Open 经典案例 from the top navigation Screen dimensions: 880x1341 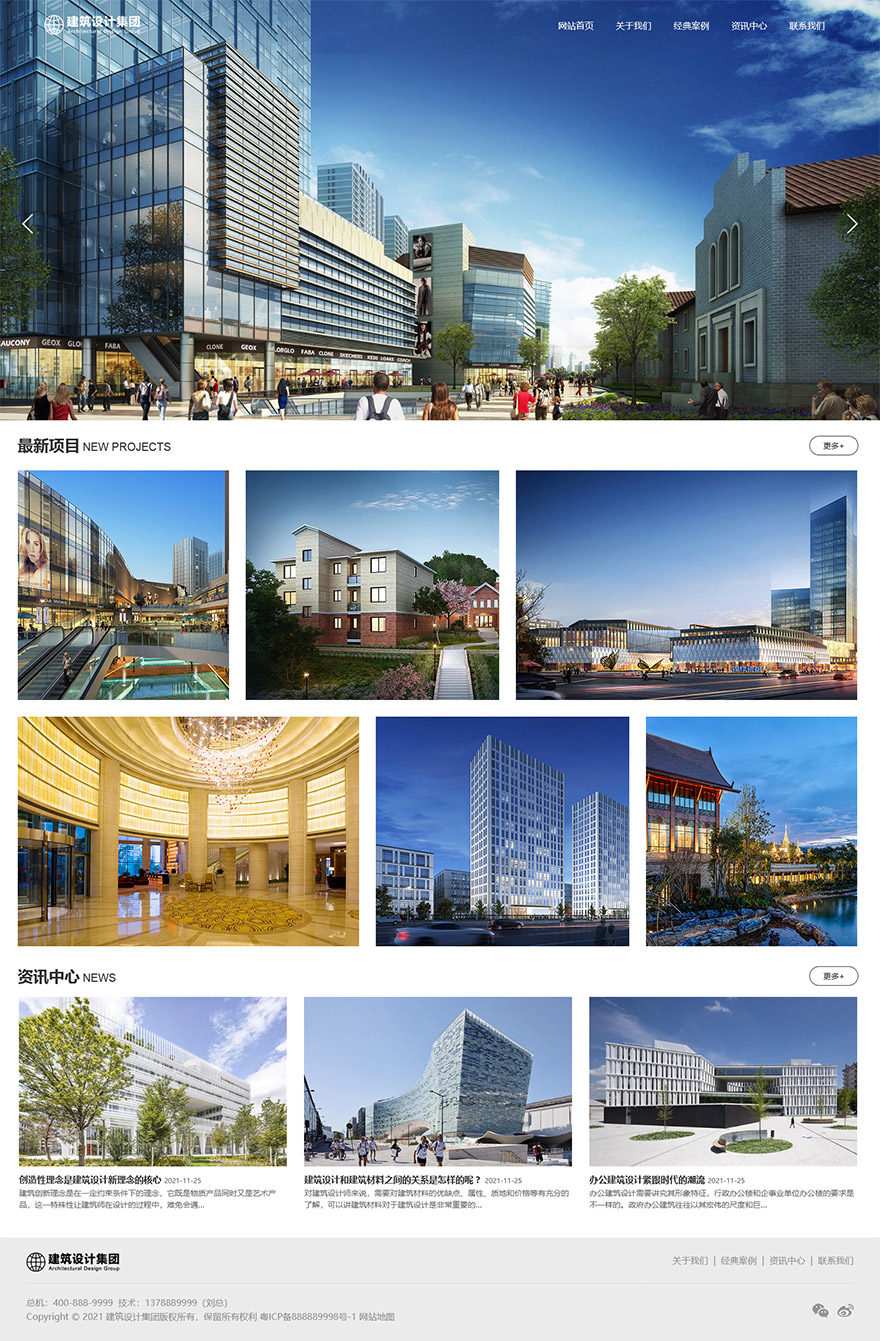[x=691, y=26]
